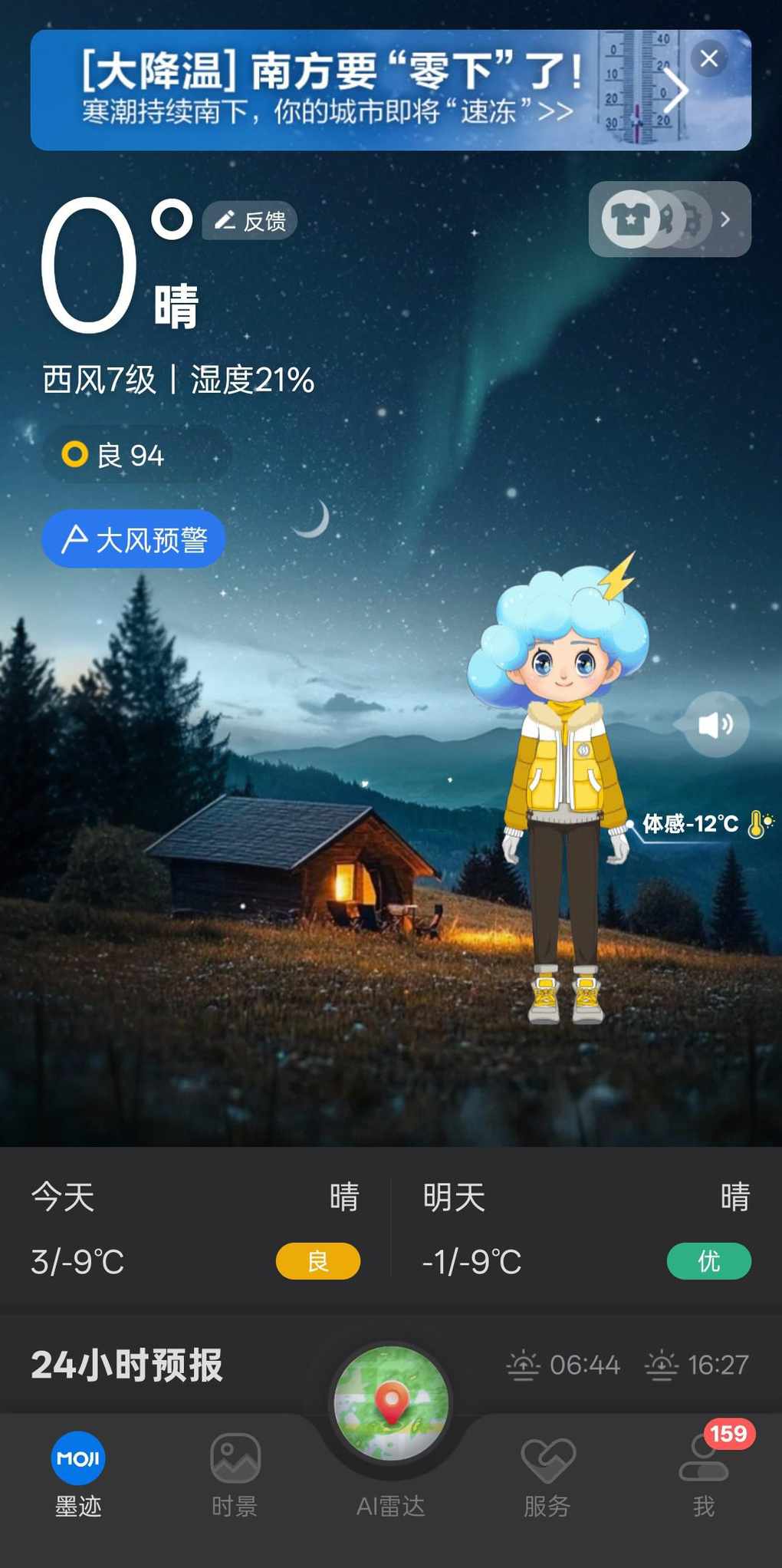Close the 大降温 banner

pos(708,58)
